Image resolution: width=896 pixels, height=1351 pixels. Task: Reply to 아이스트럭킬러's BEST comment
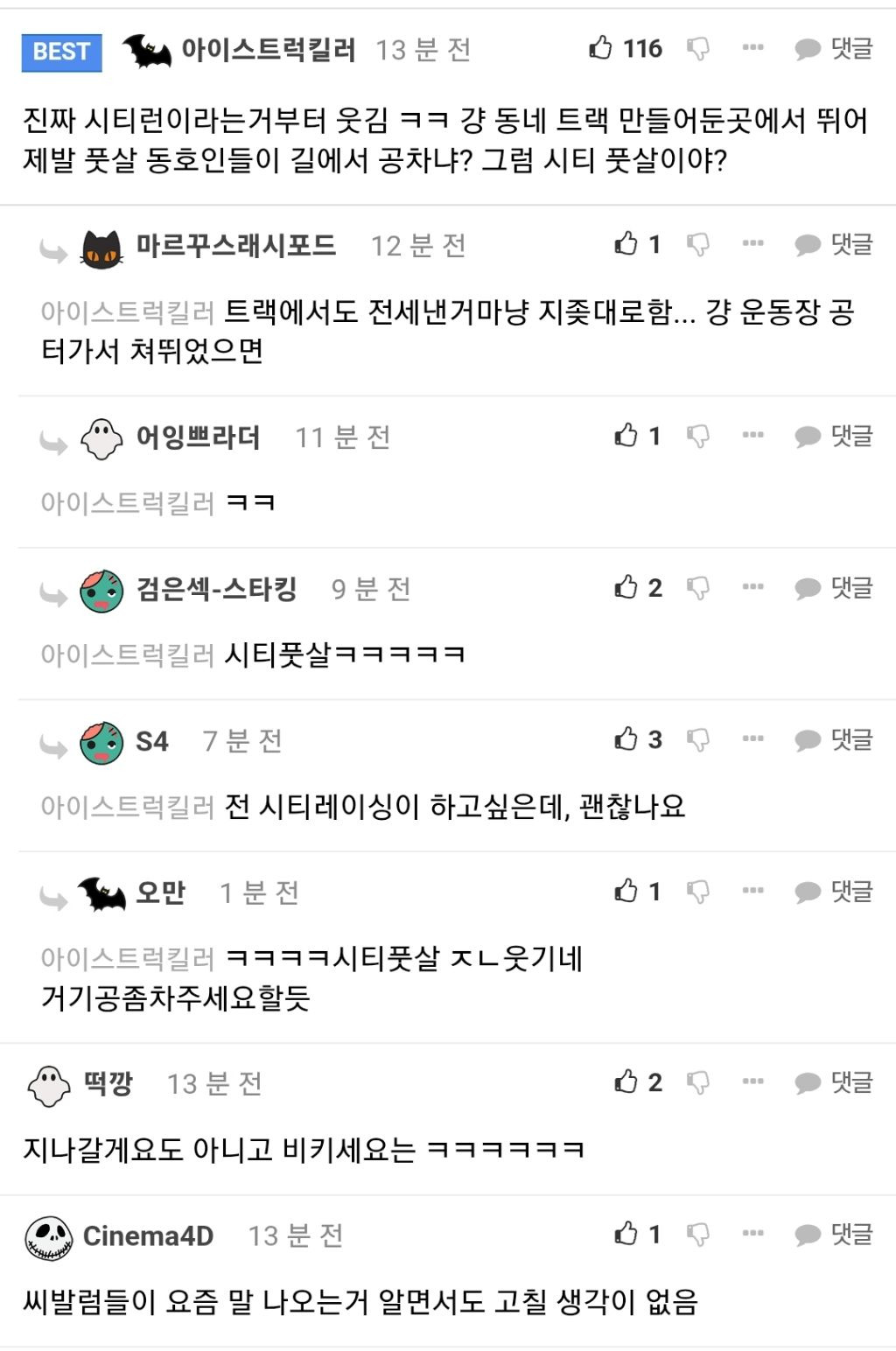[x=834, y=49]
